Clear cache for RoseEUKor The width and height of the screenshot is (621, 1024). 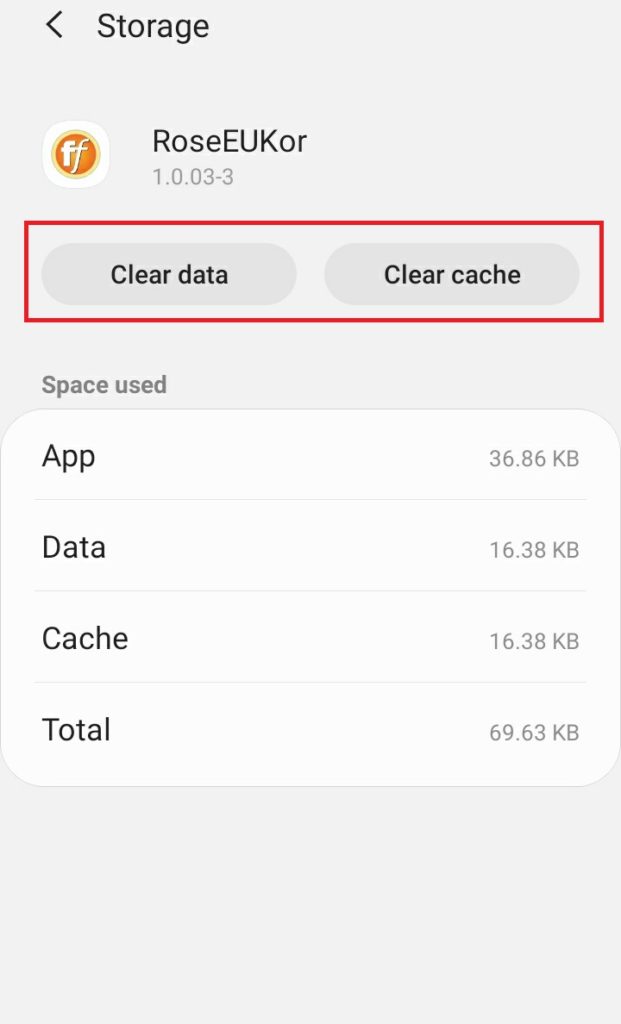coord(452,274)
